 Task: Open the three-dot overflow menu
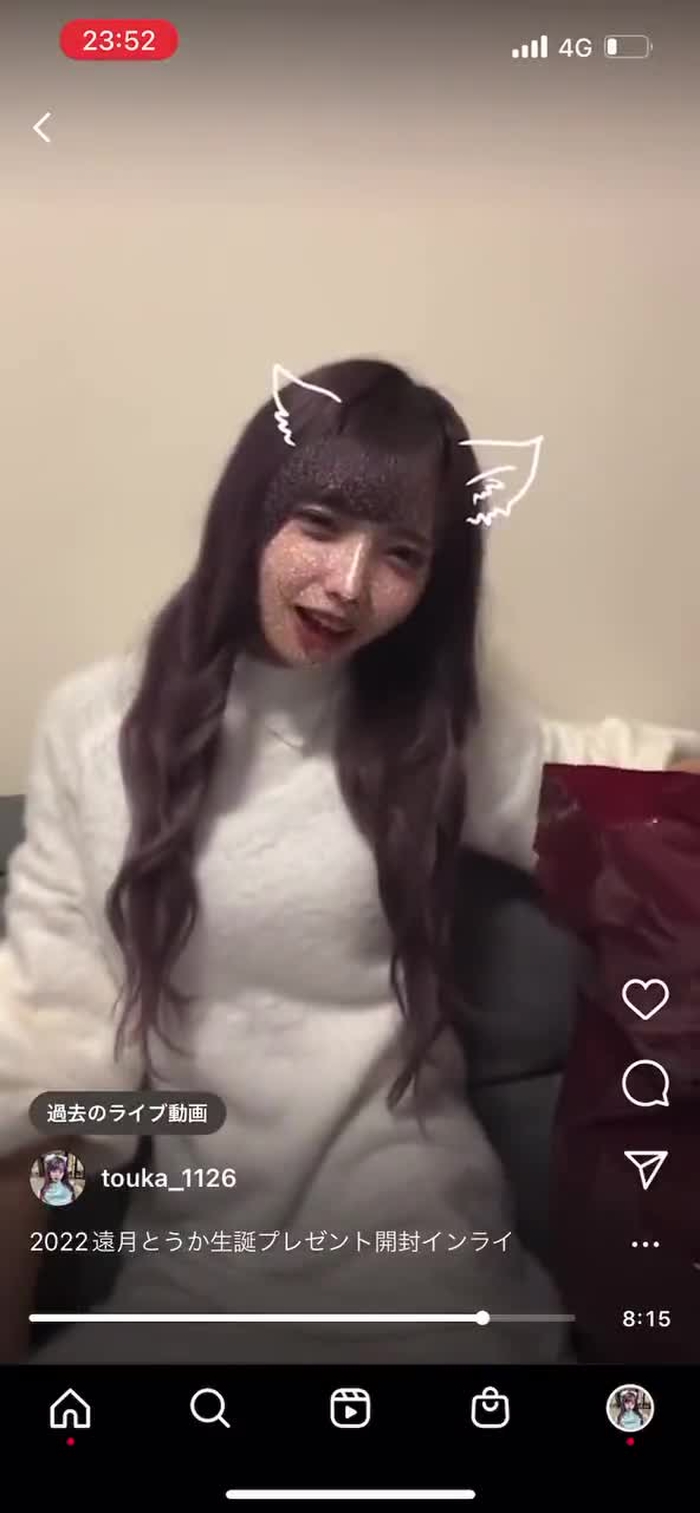(x=645, y=1245)
